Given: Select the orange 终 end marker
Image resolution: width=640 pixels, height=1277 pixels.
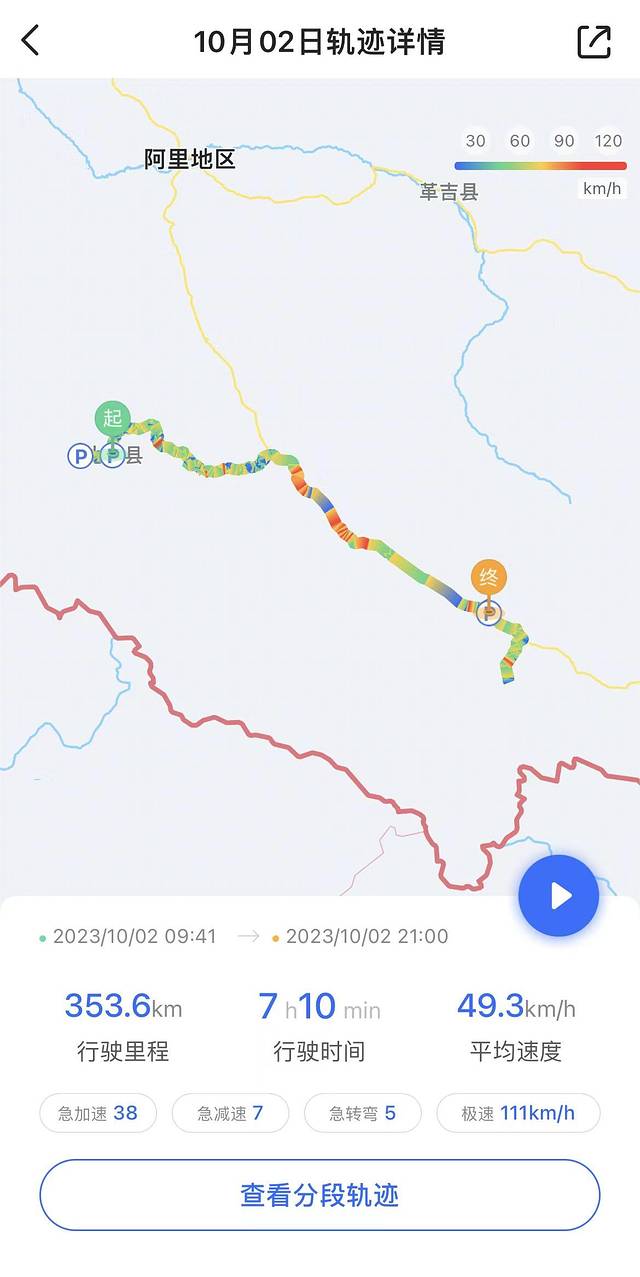Looking at the screenshot, I should click(x=489, y=578).
